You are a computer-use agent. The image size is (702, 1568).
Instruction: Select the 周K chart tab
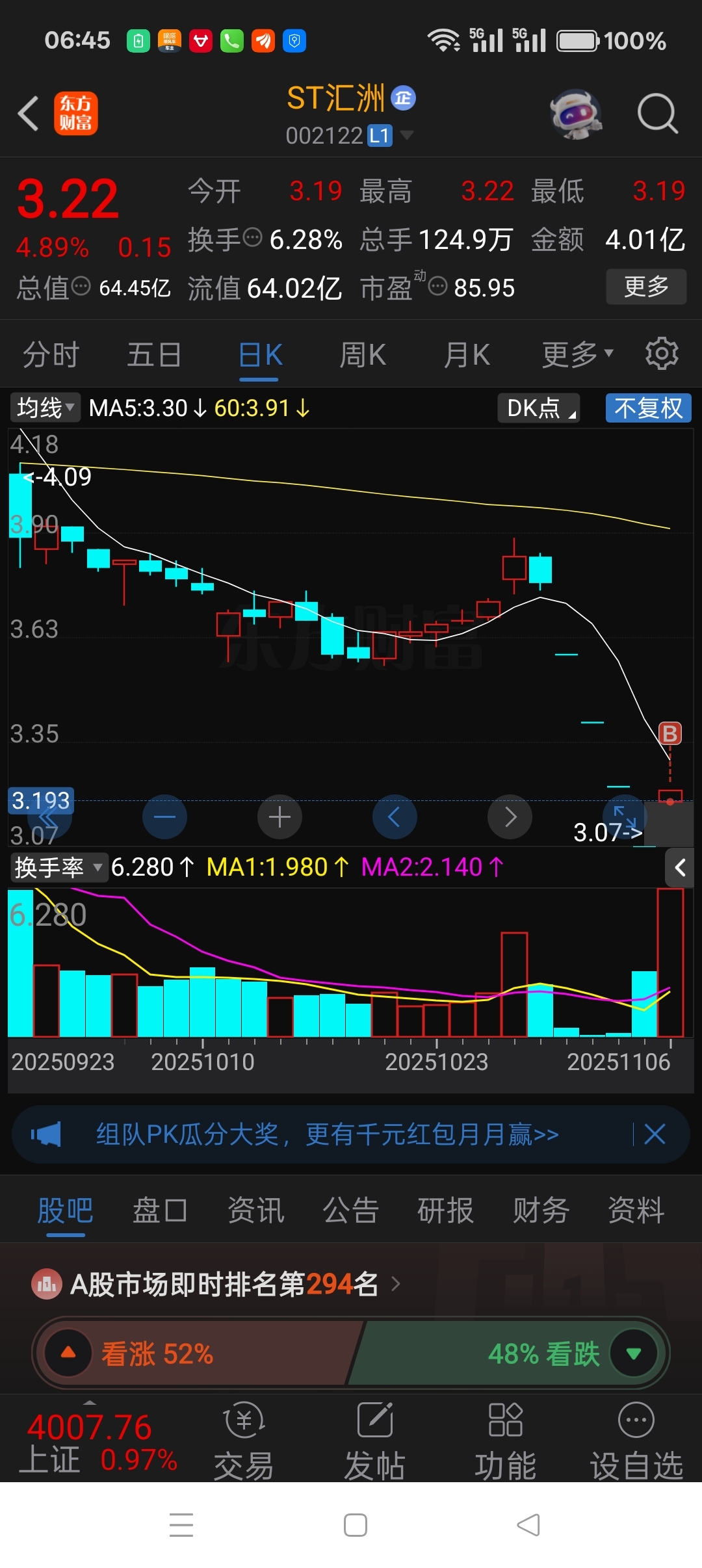point(363,355)
